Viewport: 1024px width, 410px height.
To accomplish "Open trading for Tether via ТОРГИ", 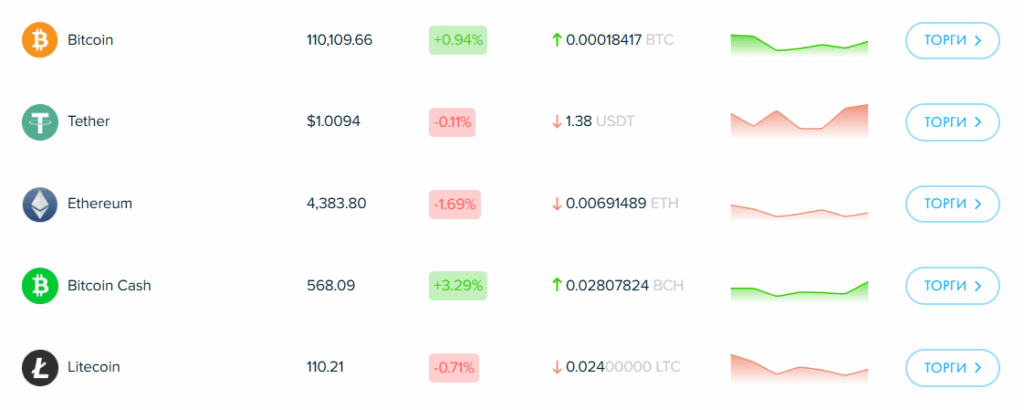I will click(952, 122).
